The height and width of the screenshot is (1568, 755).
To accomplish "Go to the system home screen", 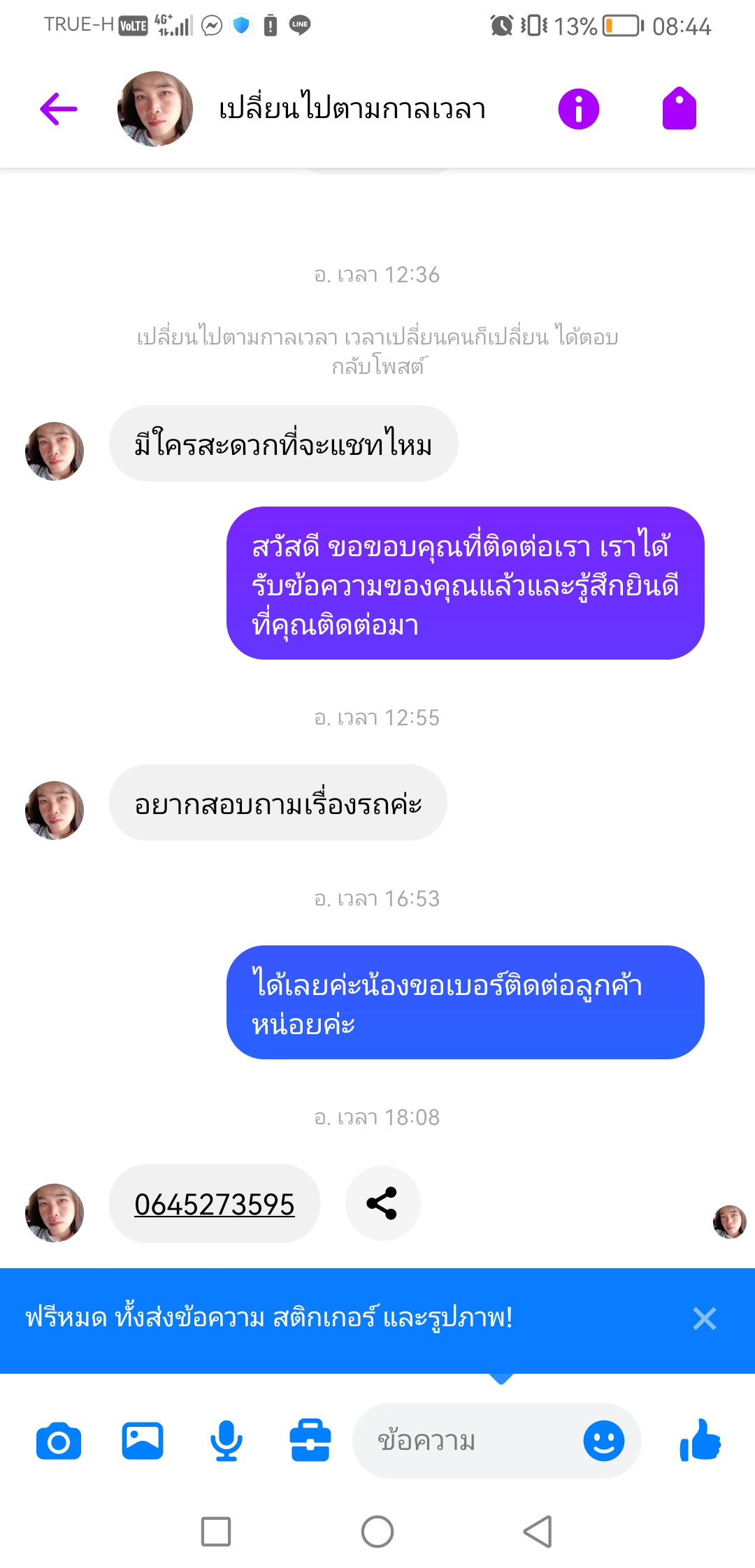I will pos(377,1532).
